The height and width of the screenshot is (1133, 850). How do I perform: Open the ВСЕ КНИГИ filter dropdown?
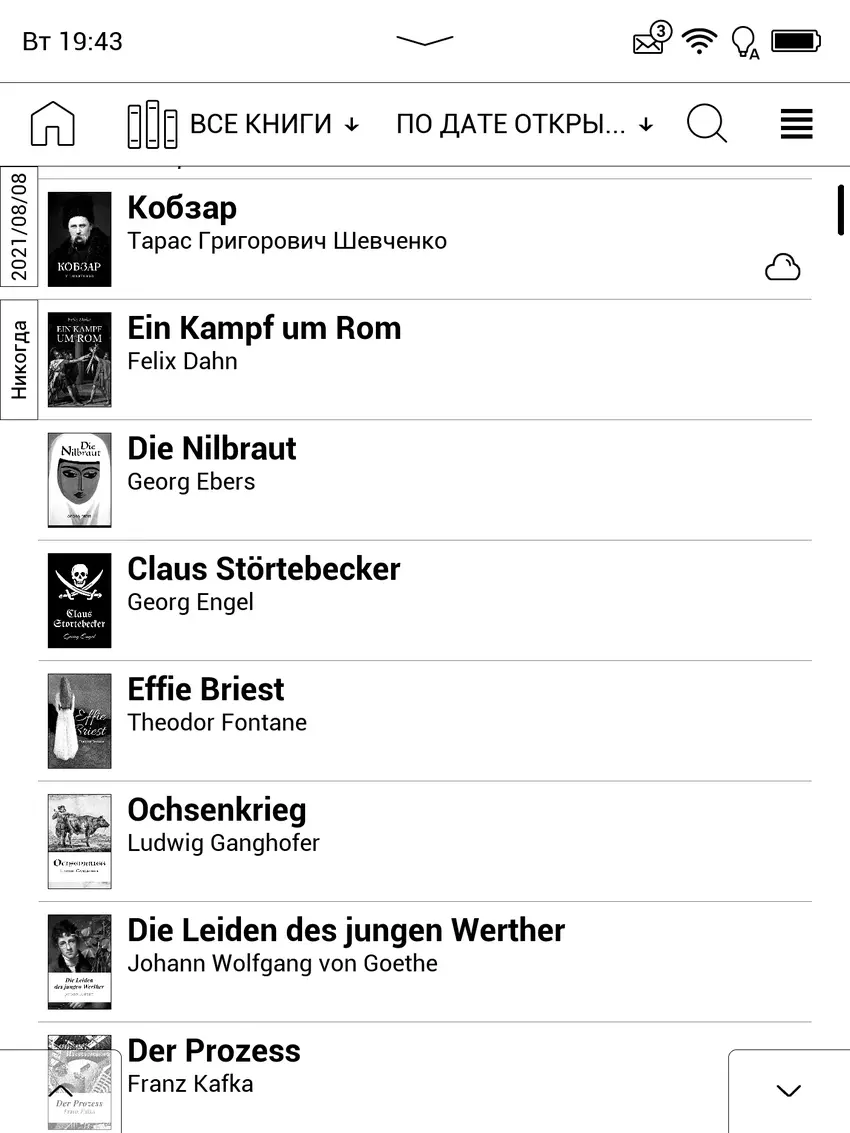pyautogui.click(x=243, y=124)
